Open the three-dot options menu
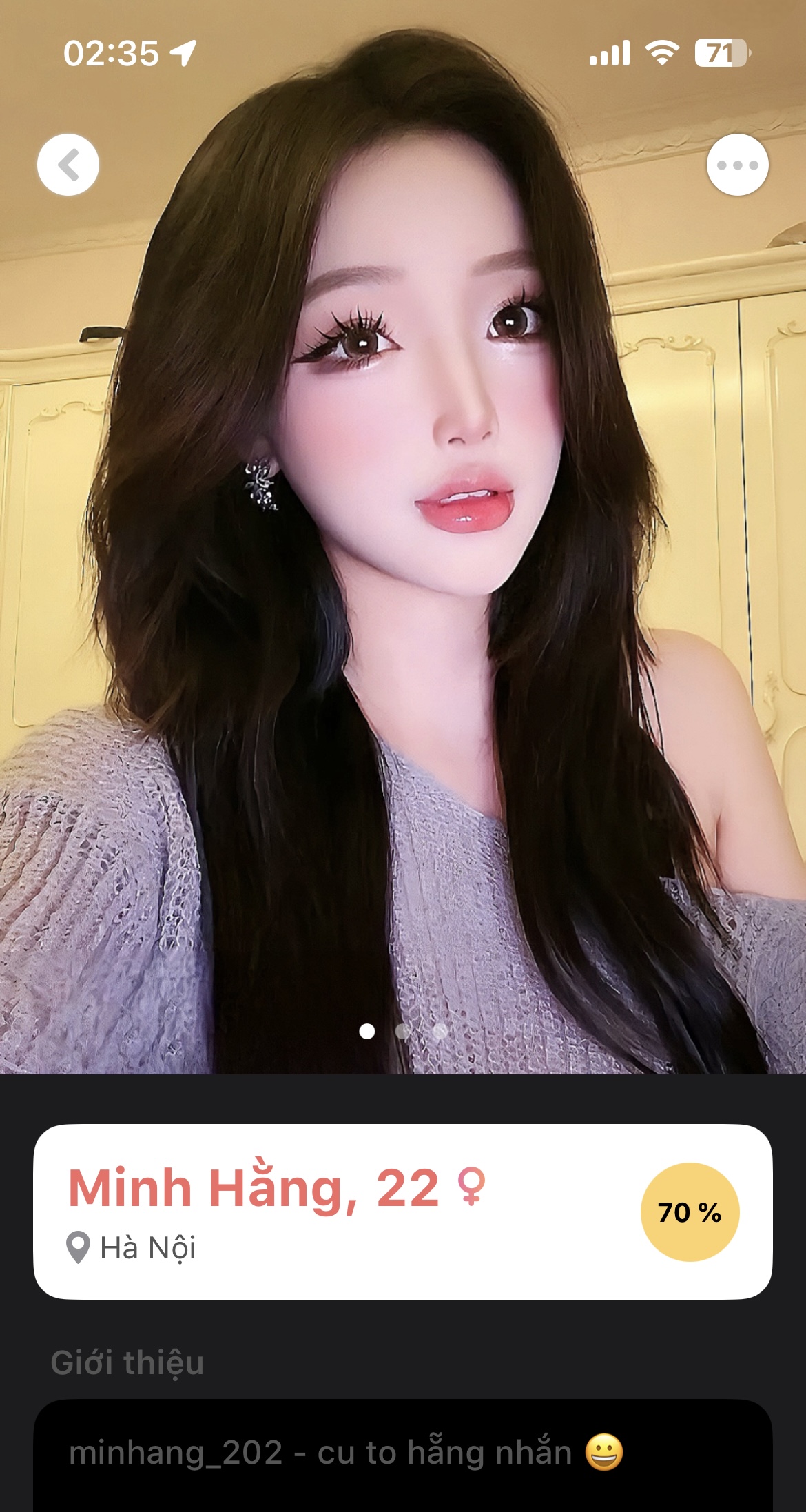The width and height of the screenshot is (806, 1512). [737, 165]
